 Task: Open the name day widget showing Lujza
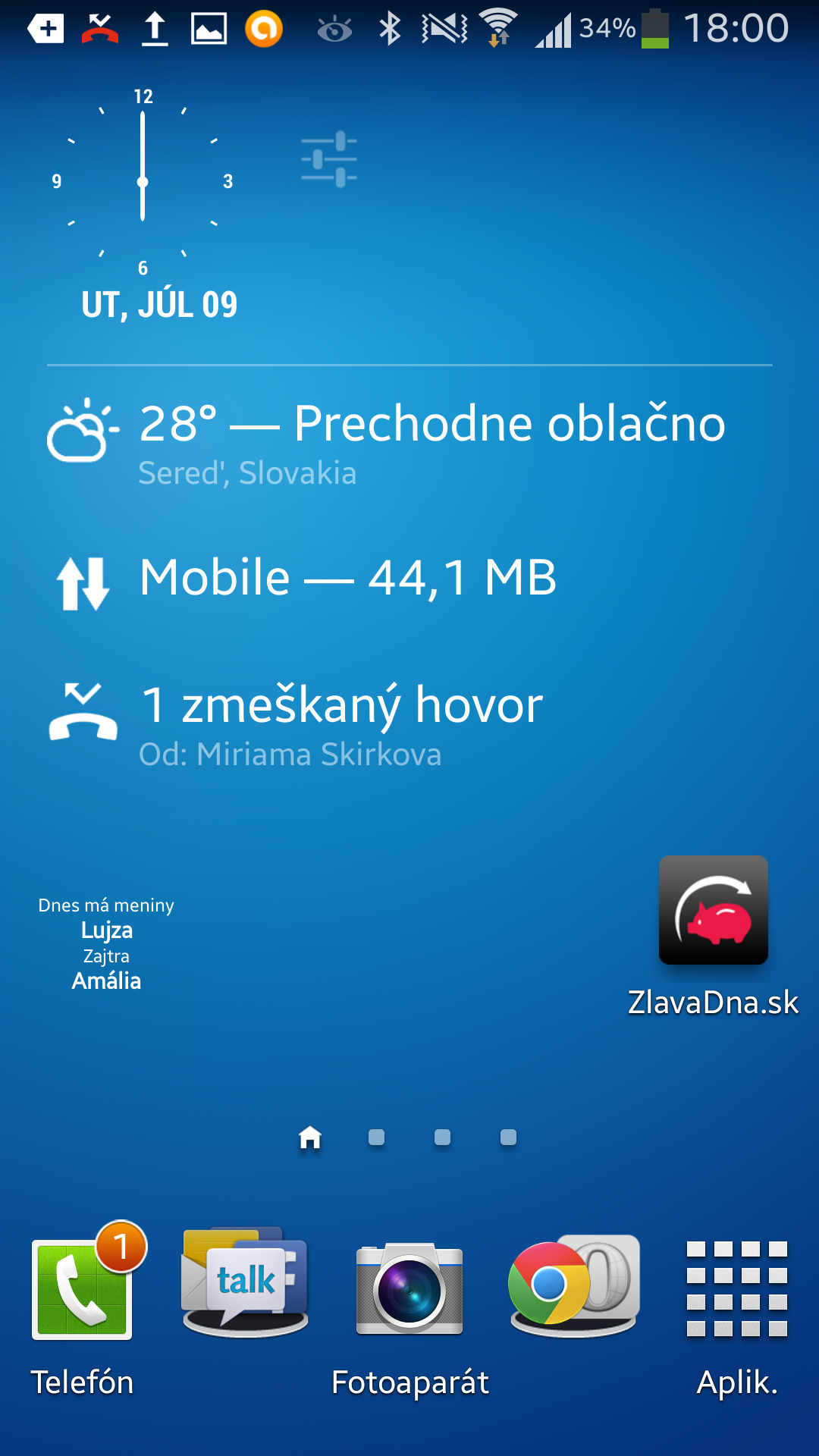(106, 943)
